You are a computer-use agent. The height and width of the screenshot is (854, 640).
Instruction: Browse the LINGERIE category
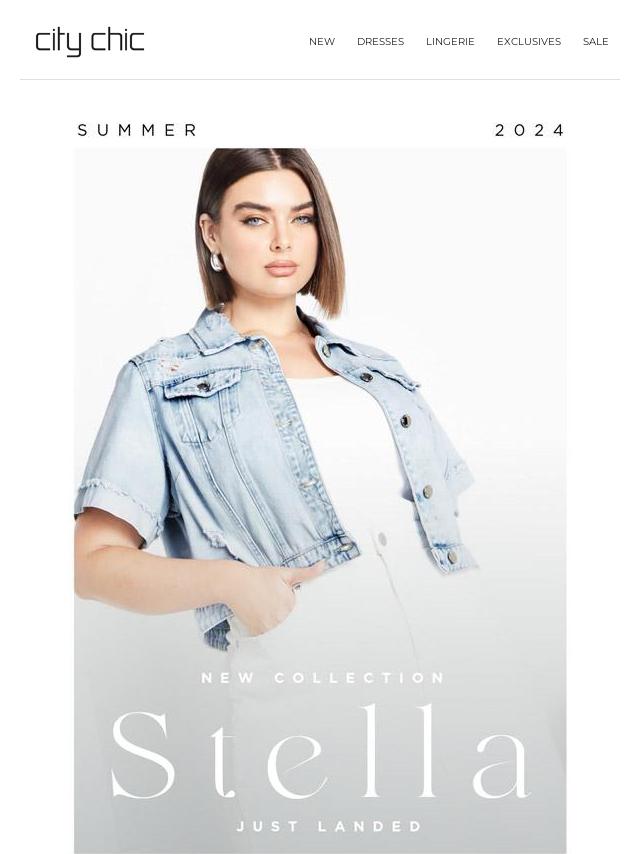pyautogui.click(x=450, y=42)
